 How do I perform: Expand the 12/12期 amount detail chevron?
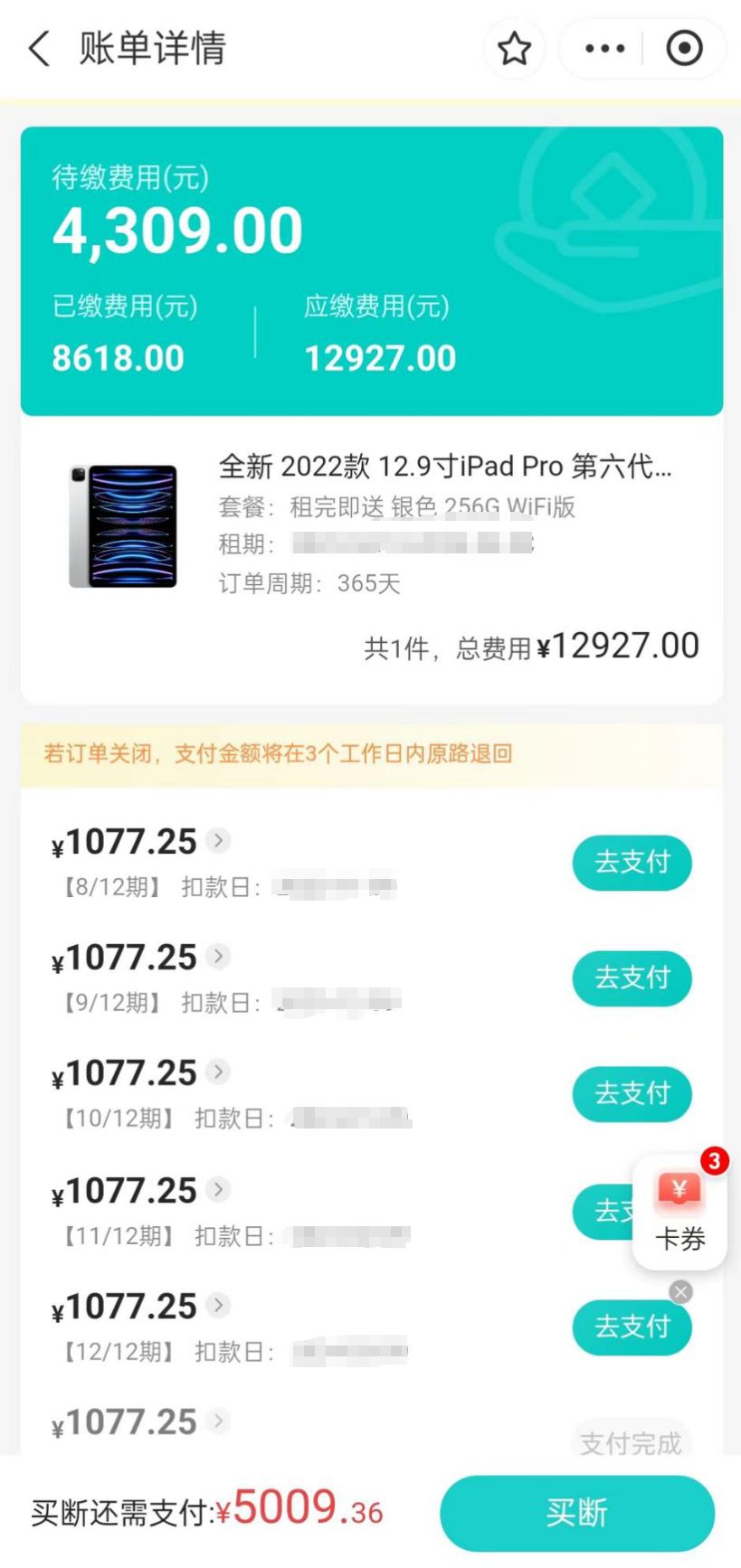tap(218, 1305)
